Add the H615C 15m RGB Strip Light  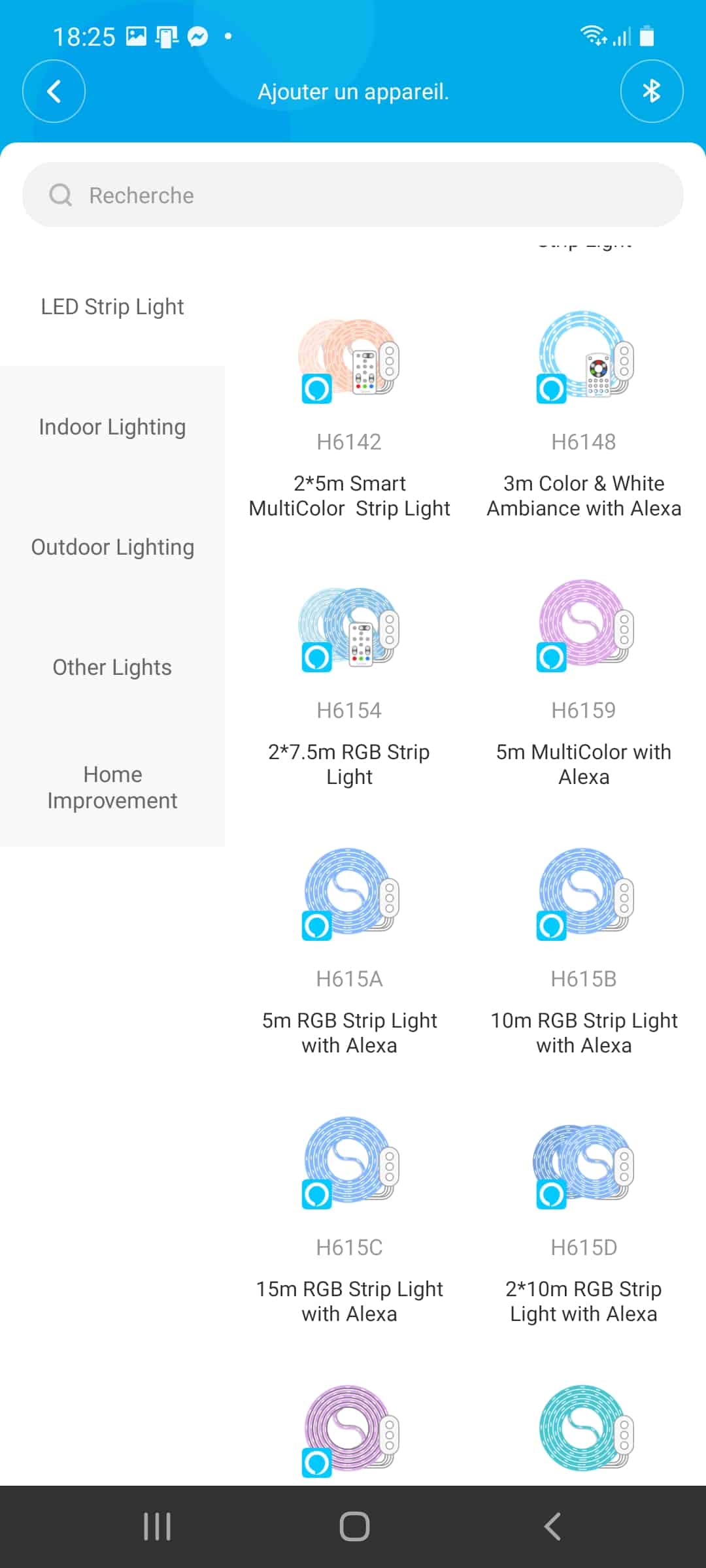(350, 1222)
